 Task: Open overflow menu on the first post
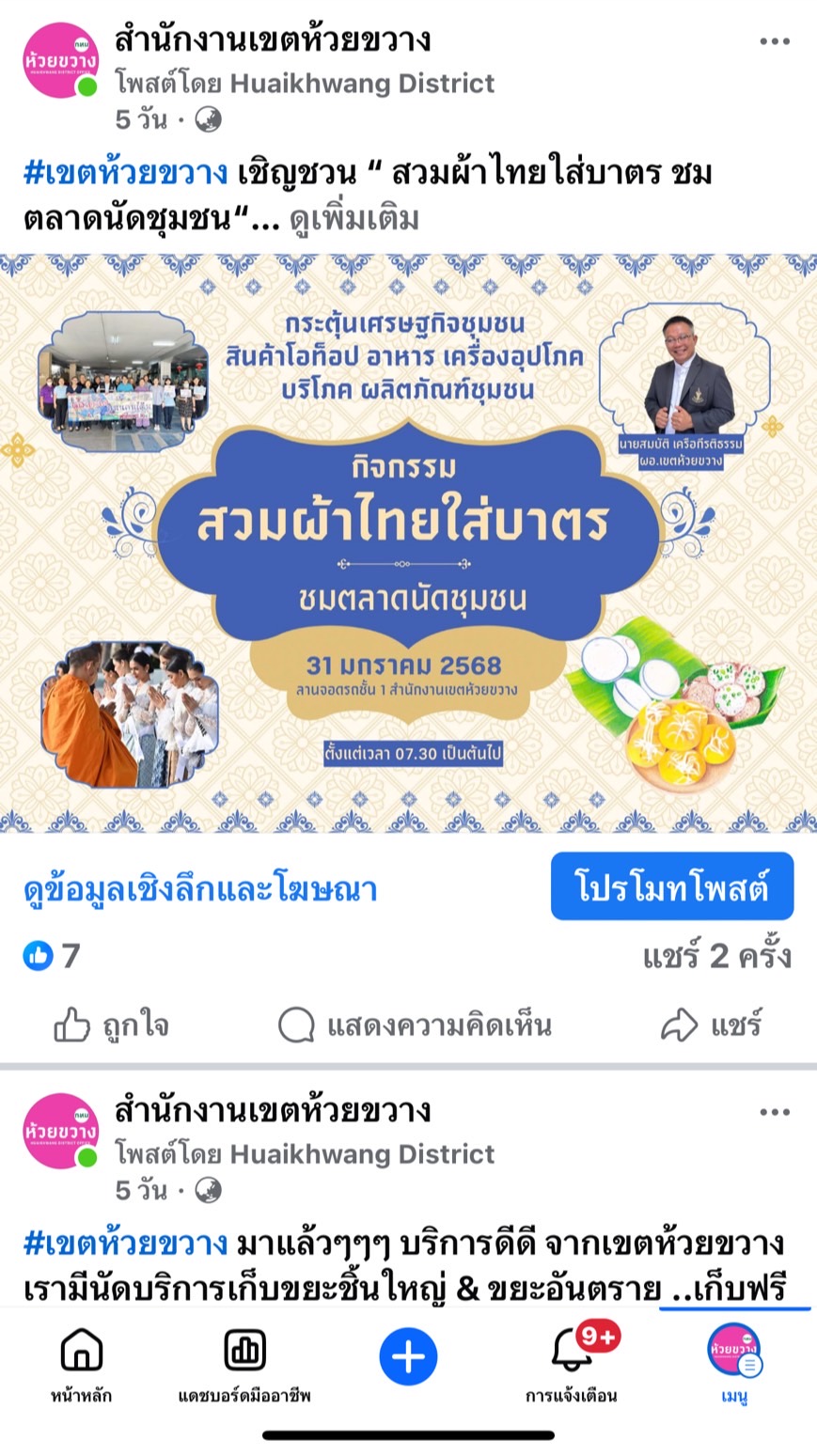tap(774, 41)
